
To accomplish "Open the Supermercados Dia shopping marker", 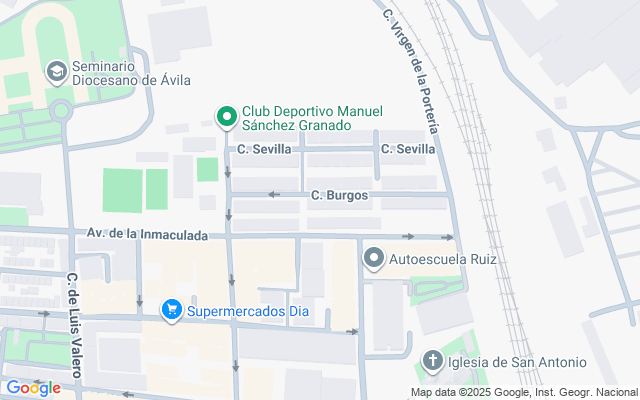I will point(172,311).
